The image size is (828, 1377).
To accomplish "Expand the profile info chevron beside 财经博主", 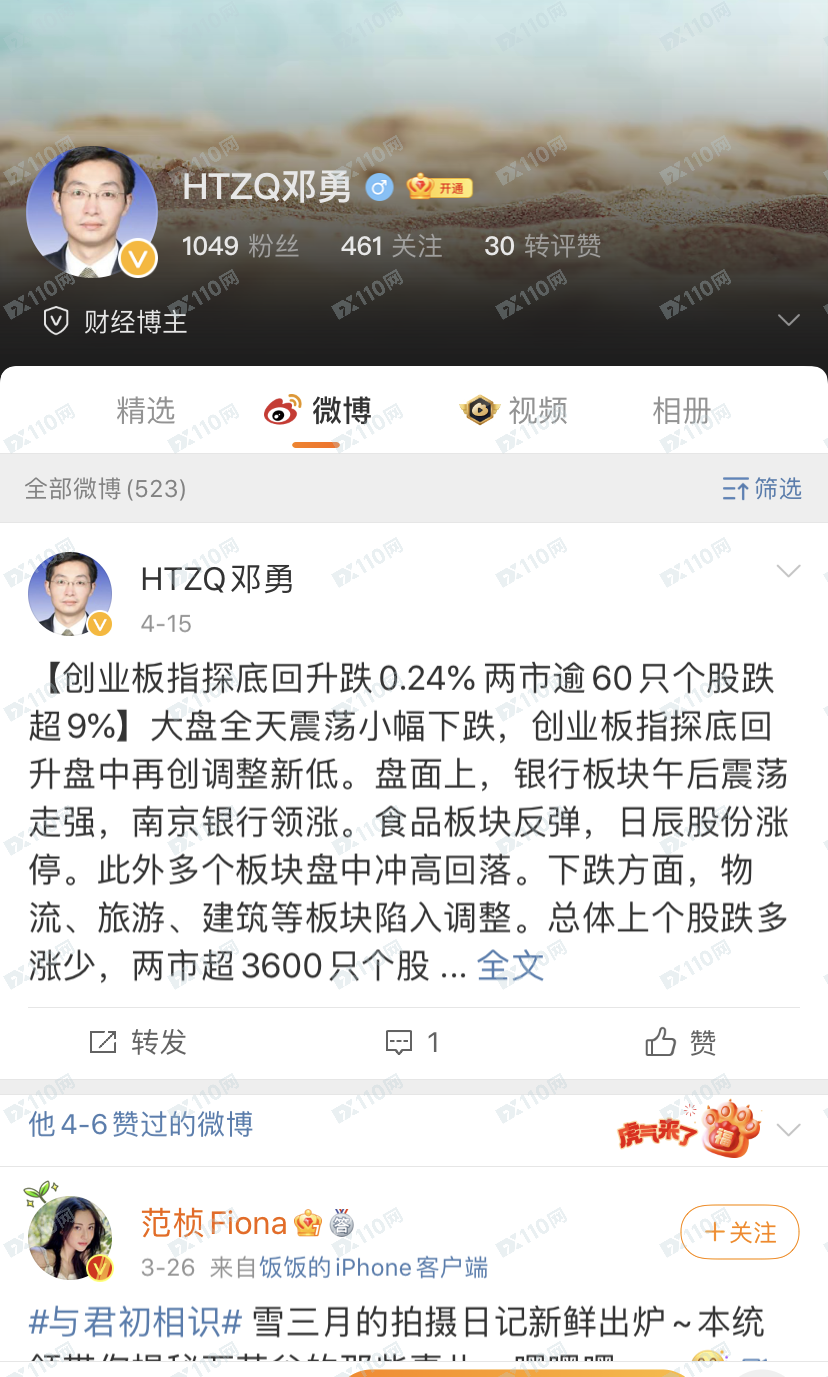I will pos(789,321).
